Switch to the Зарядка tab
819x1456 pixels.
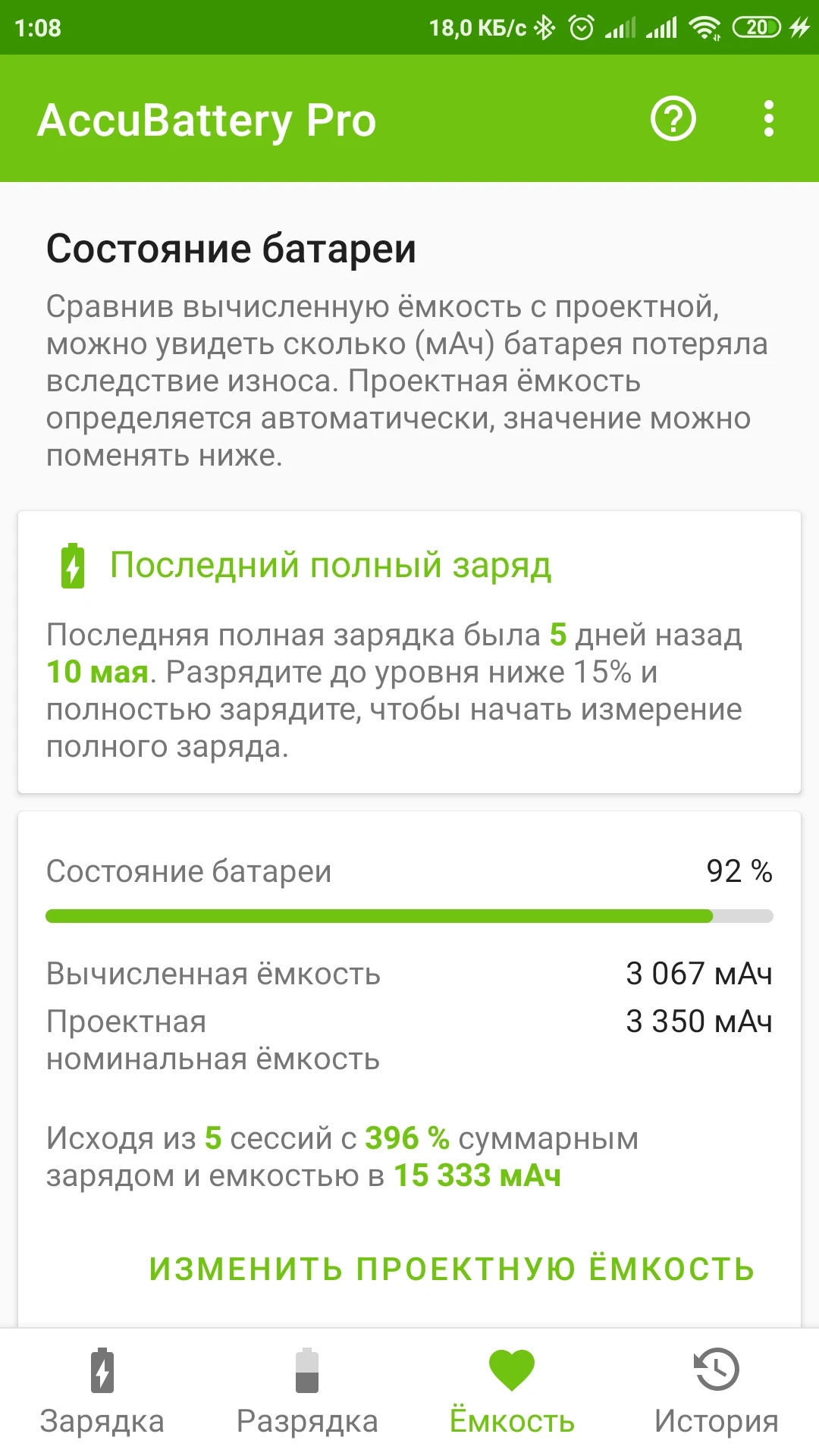tap(102, 1392)
